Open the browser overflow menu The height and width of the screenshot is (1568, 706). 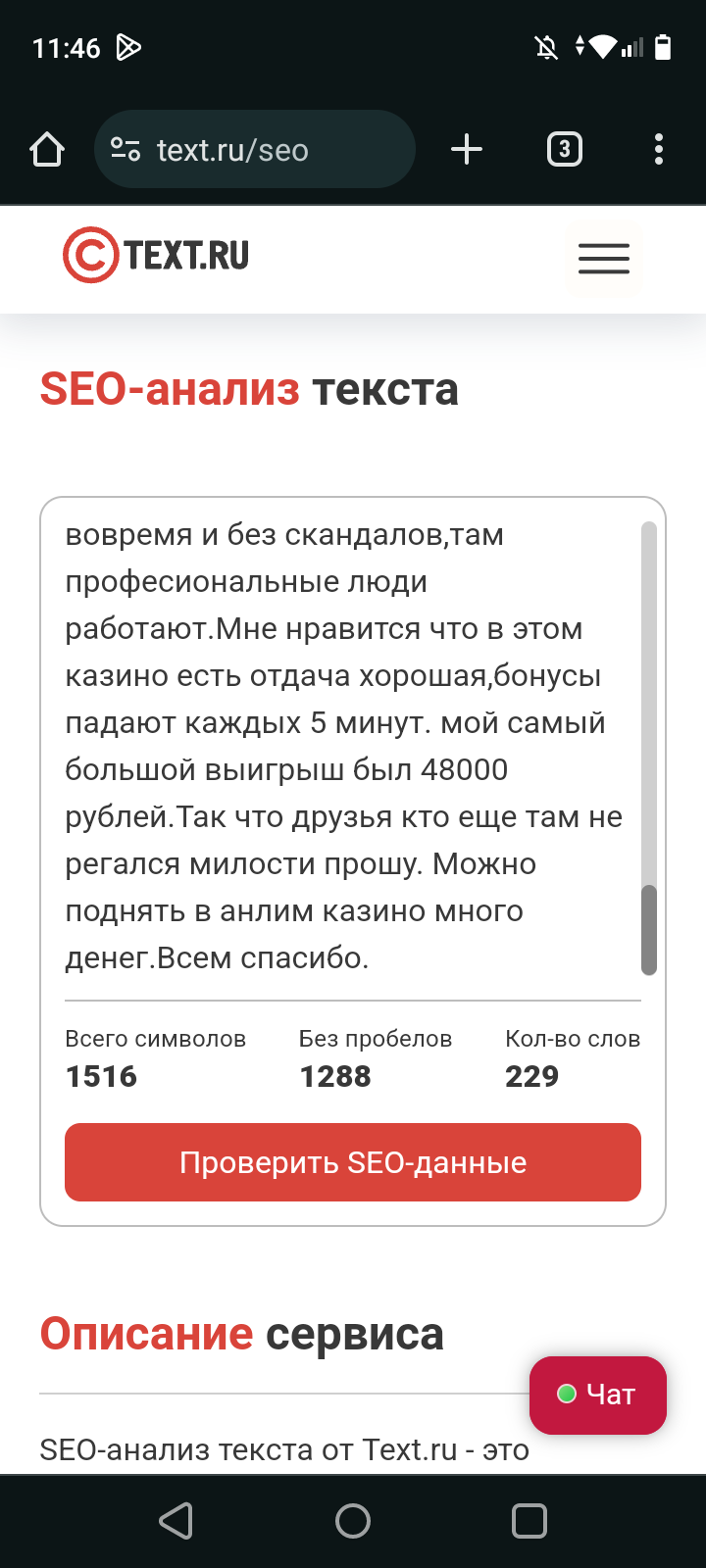[x=658, y=150]
